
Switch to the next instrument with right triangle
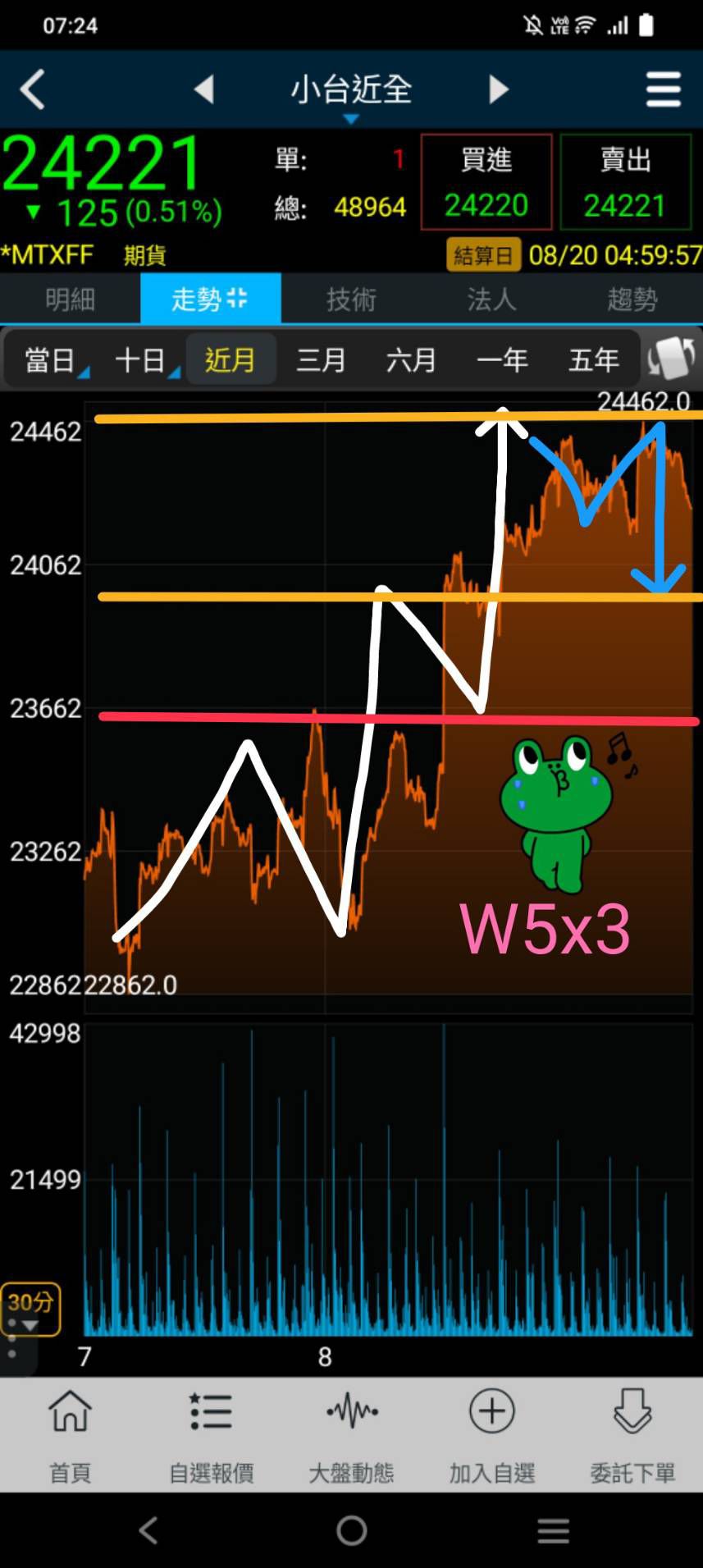point(498,89)
